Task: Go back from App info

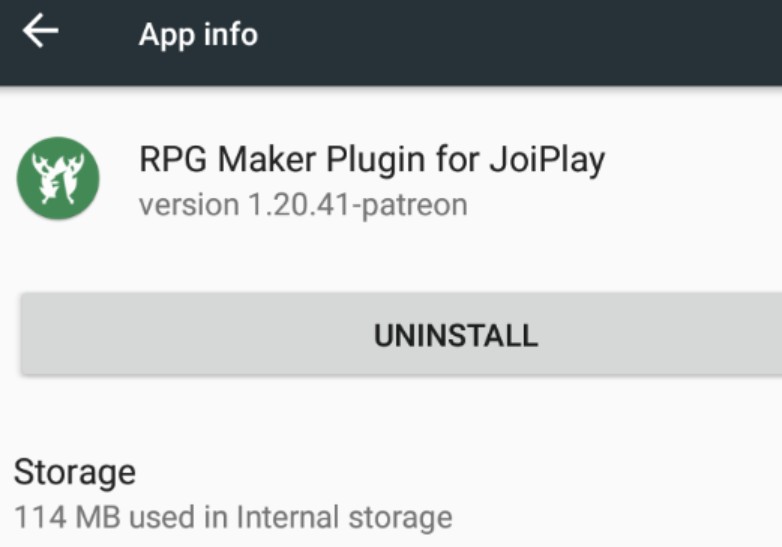Action: point(41,32)
